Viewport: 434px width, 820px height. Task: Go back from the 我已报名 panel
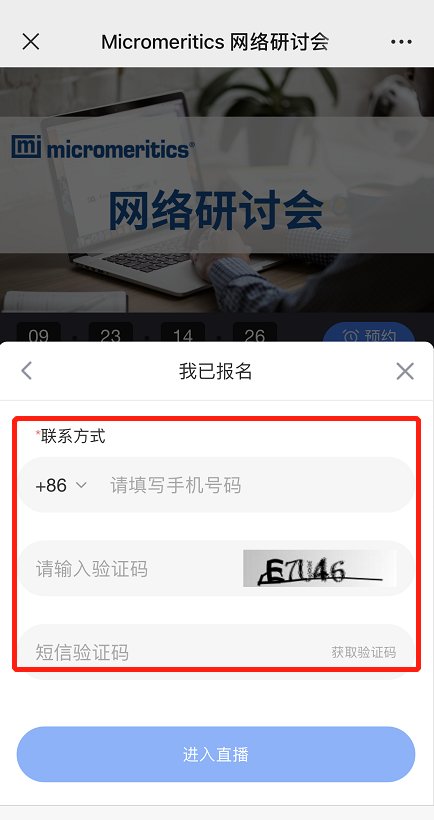[x=27, y=371]
